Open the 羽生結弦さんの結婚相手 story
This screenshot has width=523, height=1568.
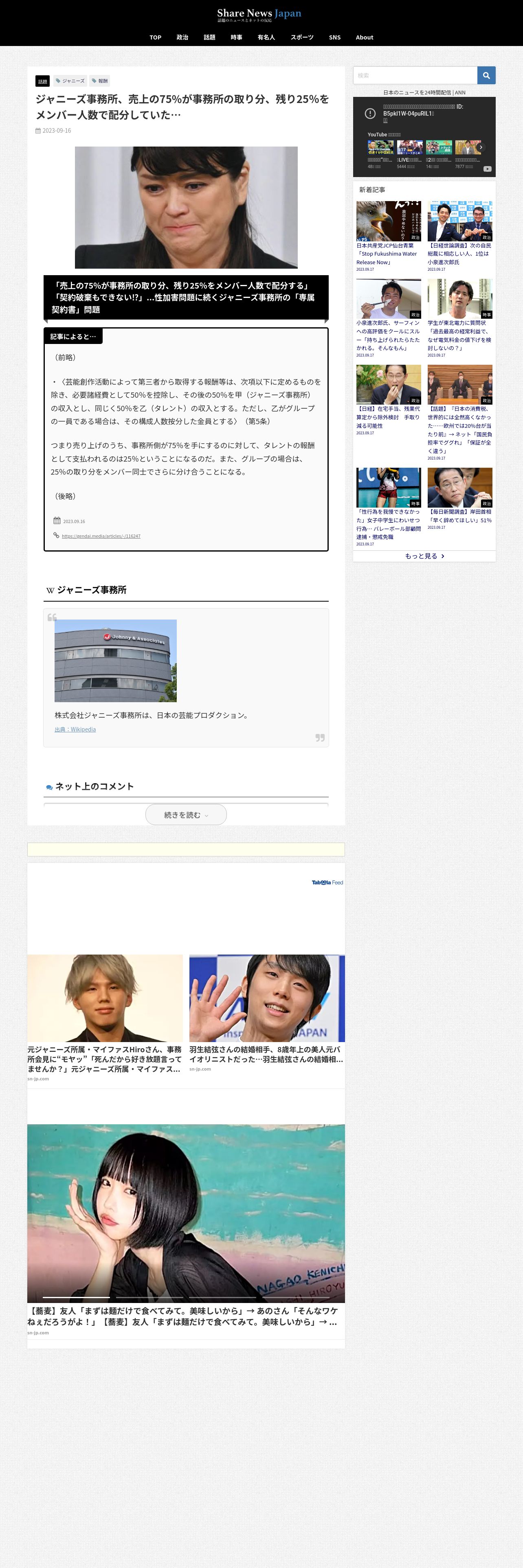coord(266,1054)
